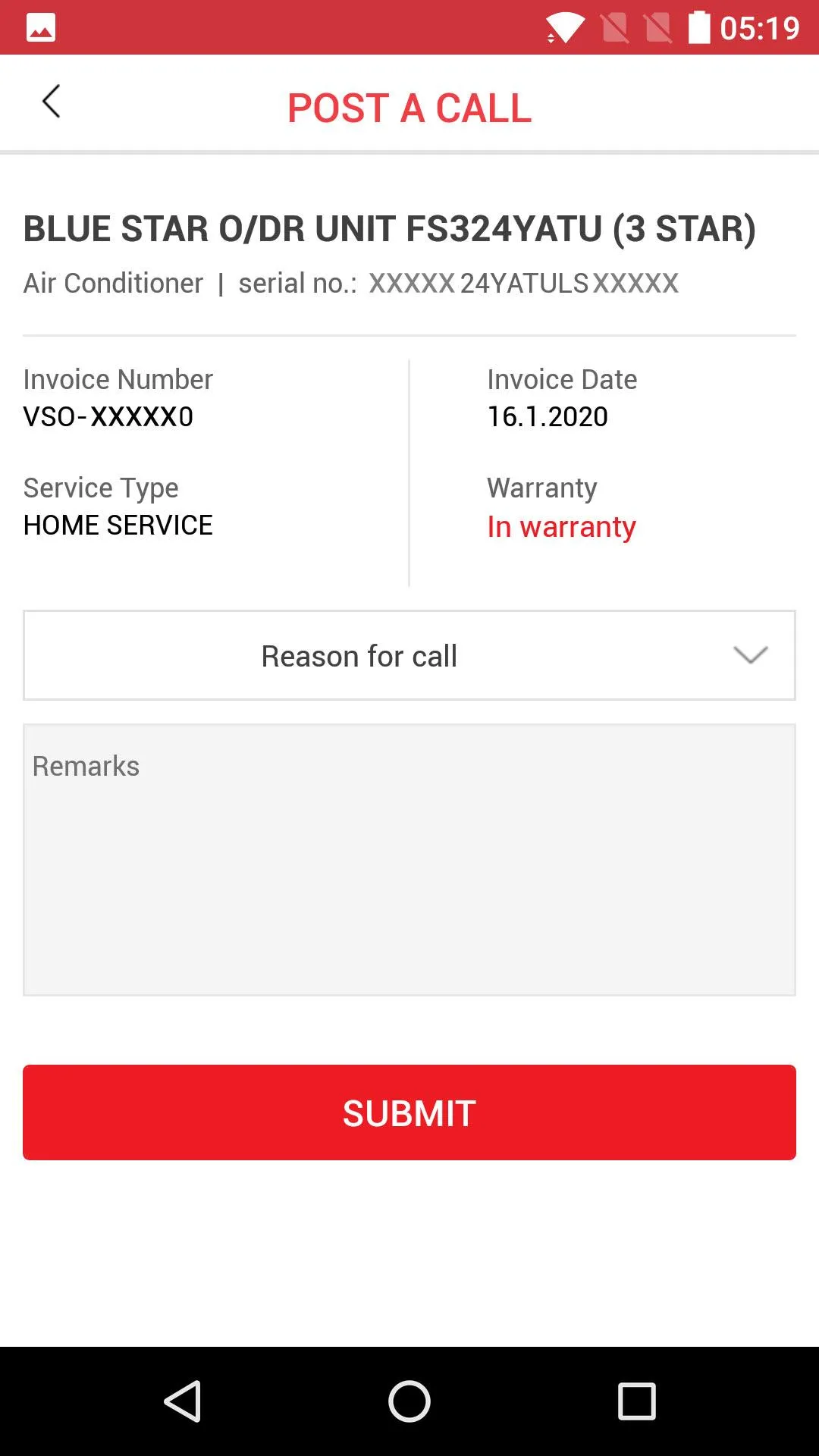Tap the battery indicator icon
The image size is (819, 1456).
[699, 29]
